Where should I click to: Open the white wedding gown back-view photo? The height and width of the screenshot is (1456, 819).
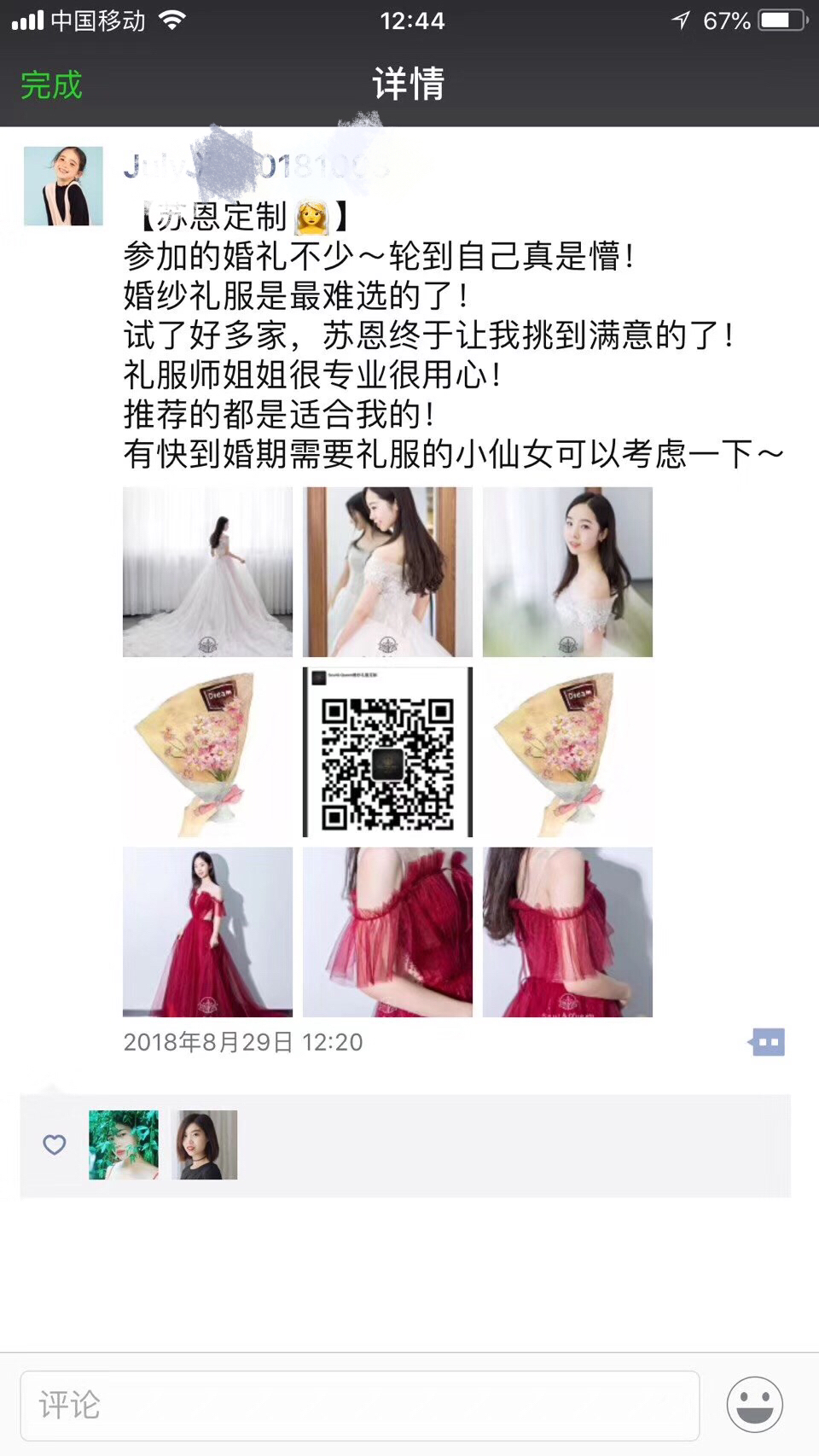click(x=207, y=571)
